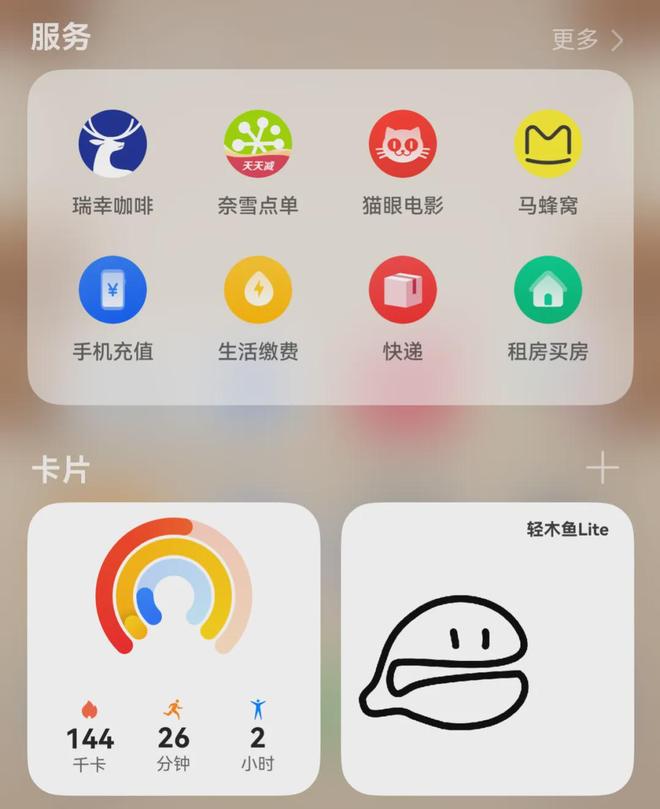Open the activity rings health card

pos(174,648)
